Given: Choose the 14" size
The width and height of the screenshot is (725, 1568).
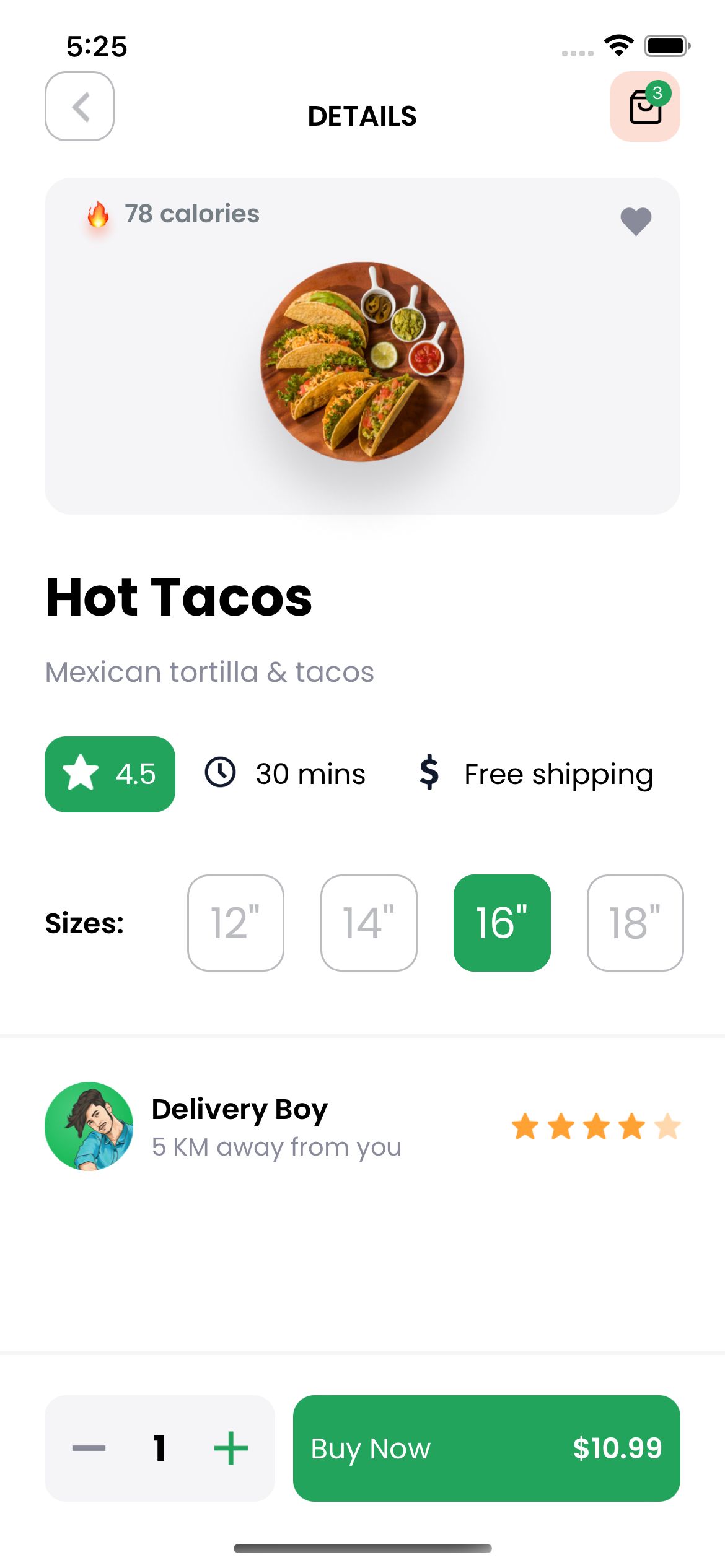Looking at the screenshot, I should [369, 923].
